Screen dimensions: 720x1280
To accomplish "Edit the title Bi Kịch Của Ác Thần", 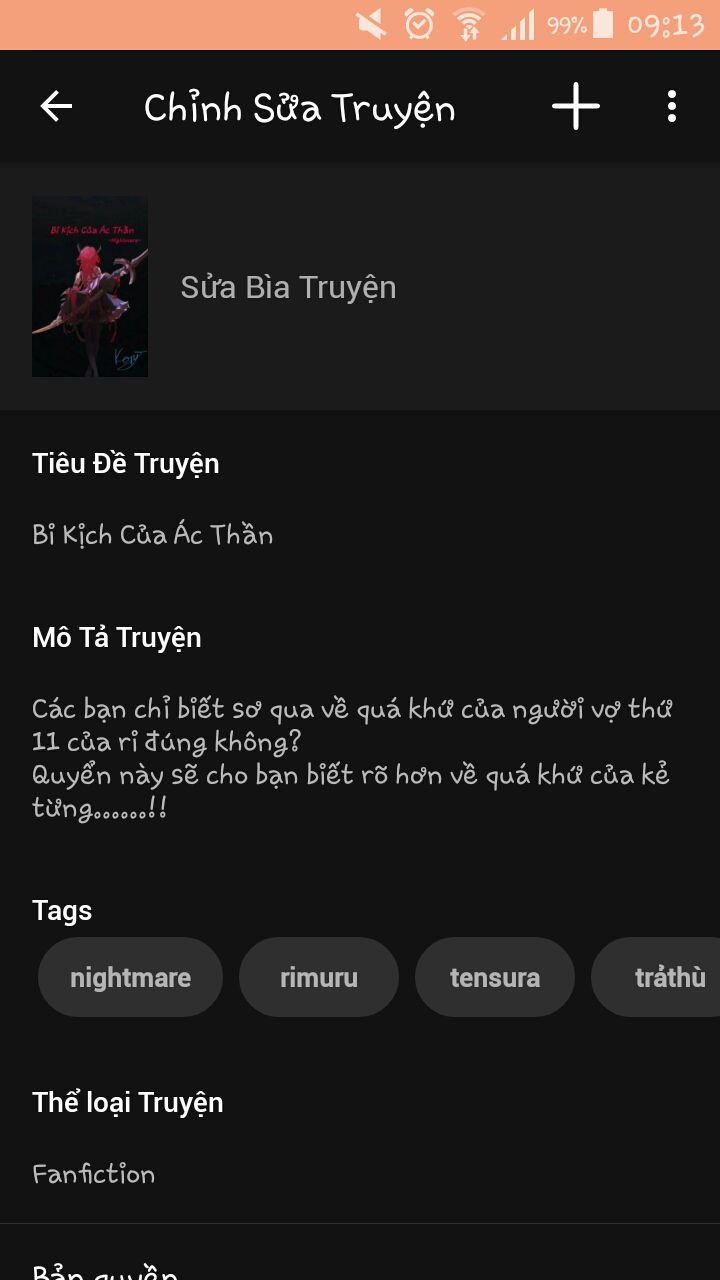I will click(x=153, y=535).
